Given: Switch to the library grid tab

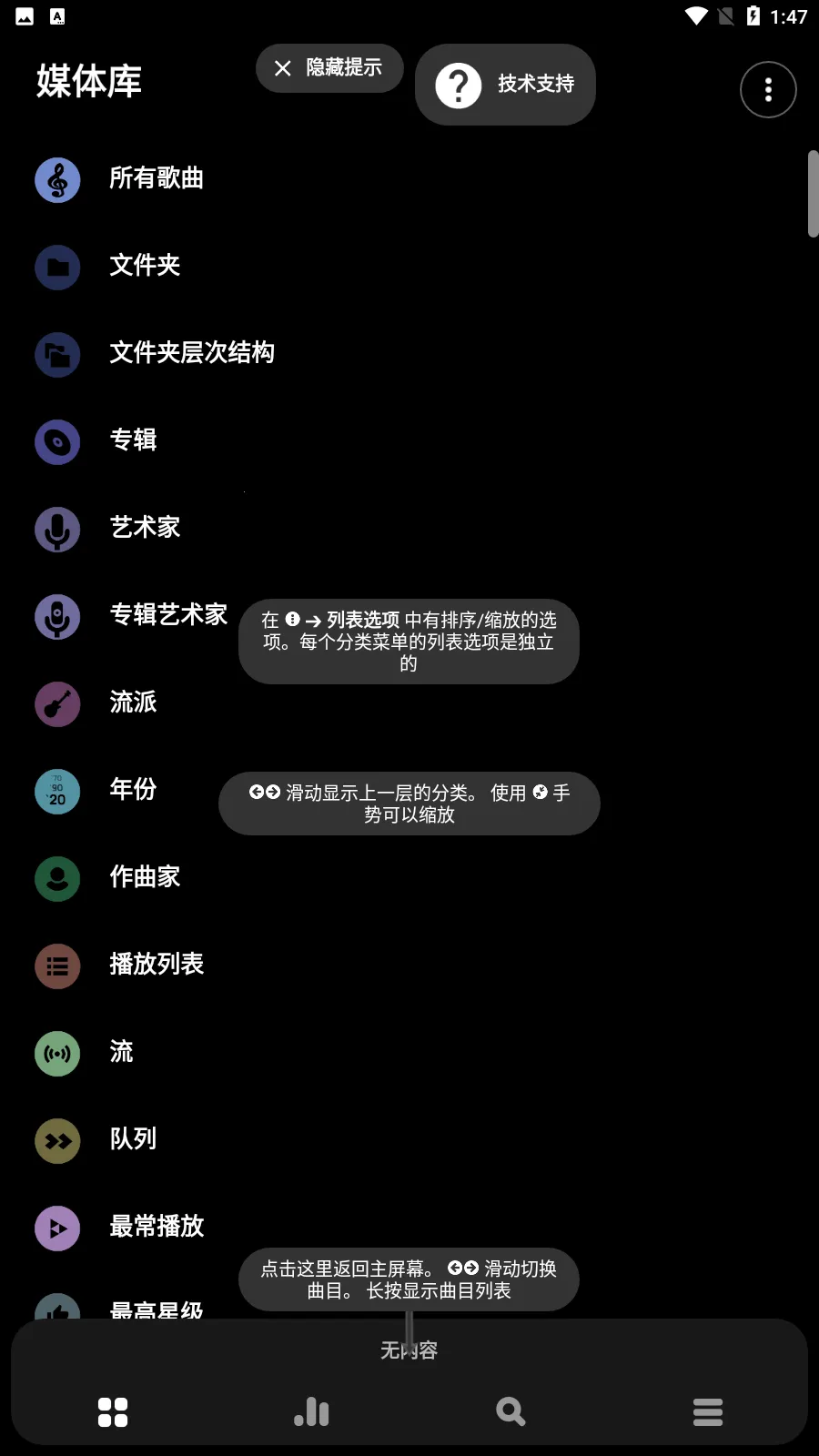Looking at the screenshot, I should [113, 1412].
